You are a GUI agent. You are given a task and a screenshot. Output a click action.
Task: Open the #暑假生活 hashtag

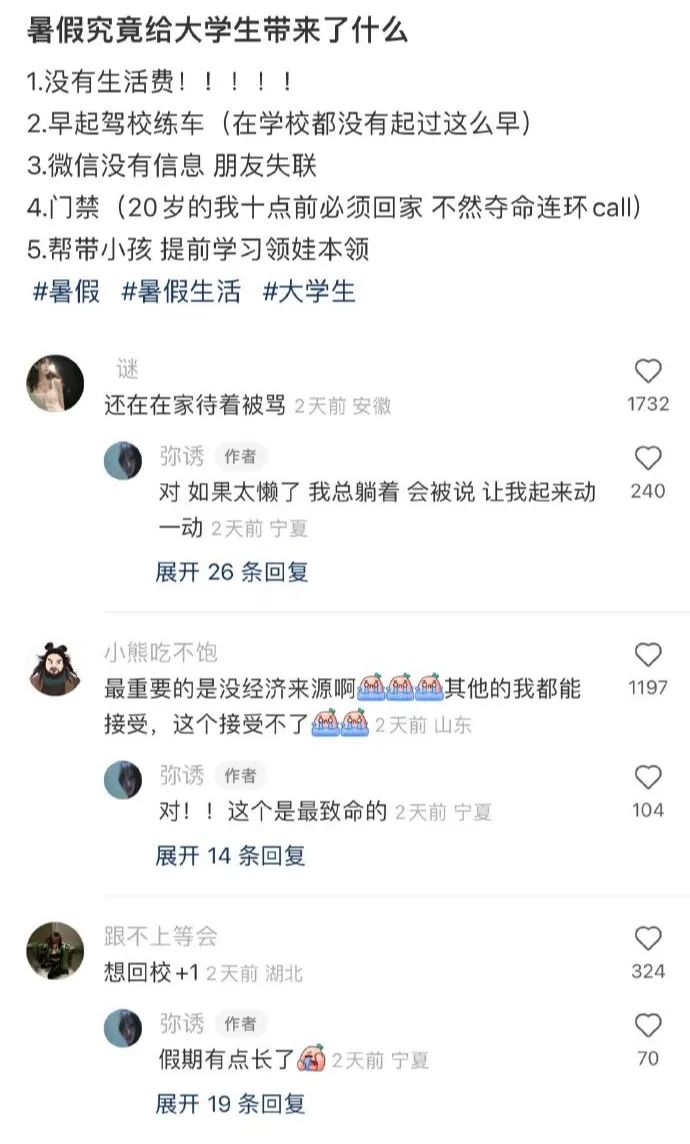181,292
